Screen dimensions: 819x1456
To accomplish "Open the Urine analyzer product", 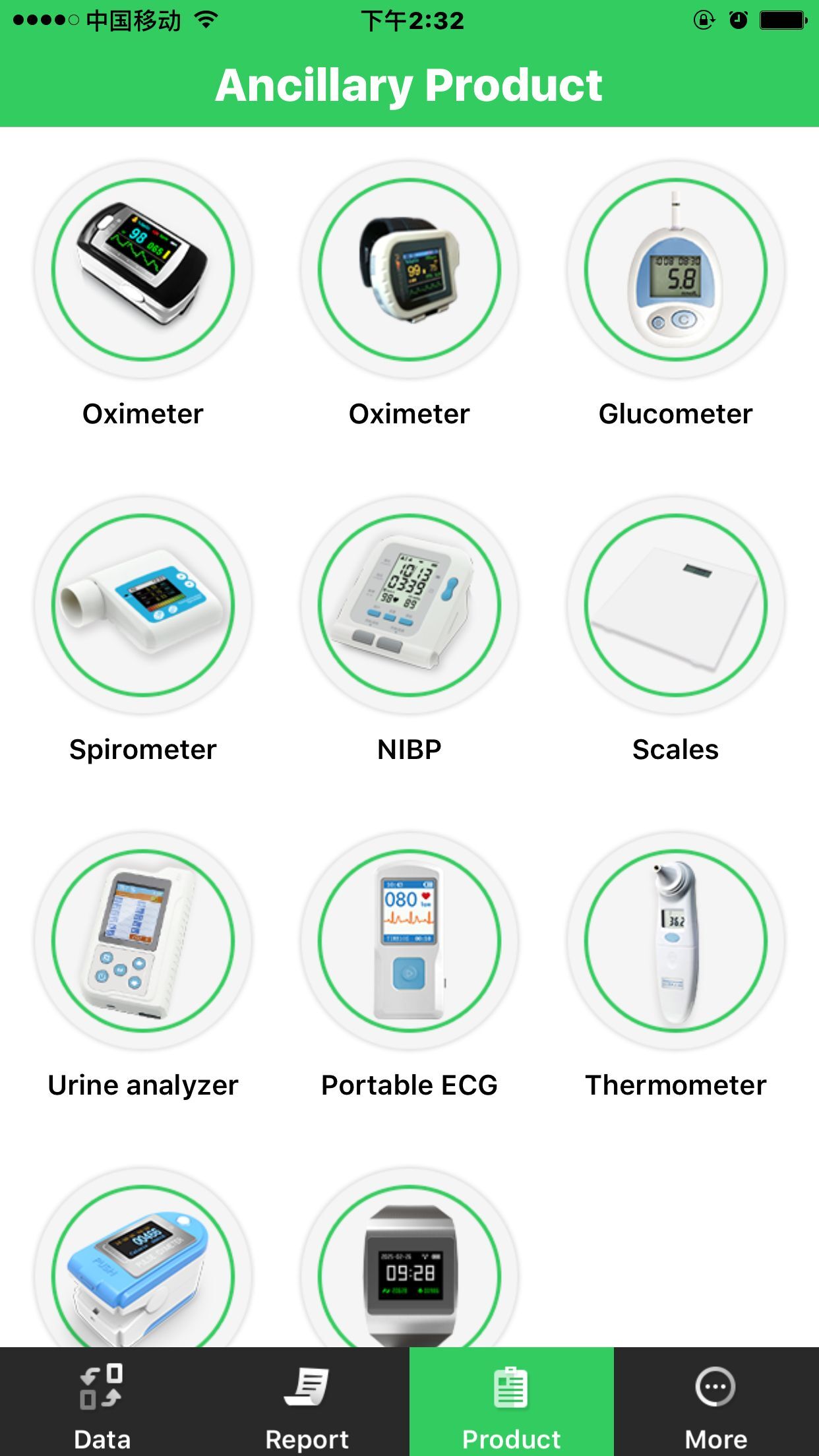I will pyautogui.click(x=143, y=940).
